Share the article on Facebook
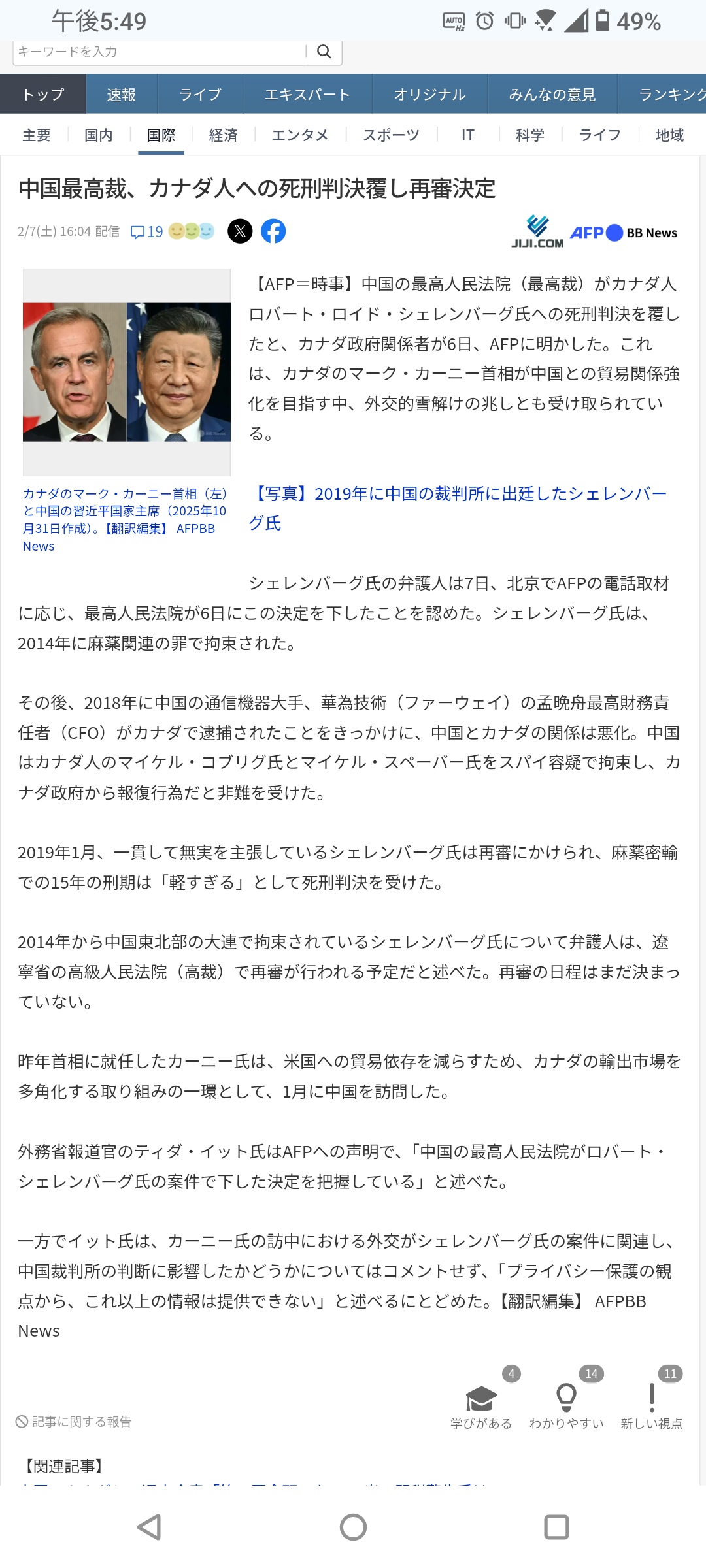Image resolution: width=706 pixels, height=1568 pixels. click(x=273, y=231)
